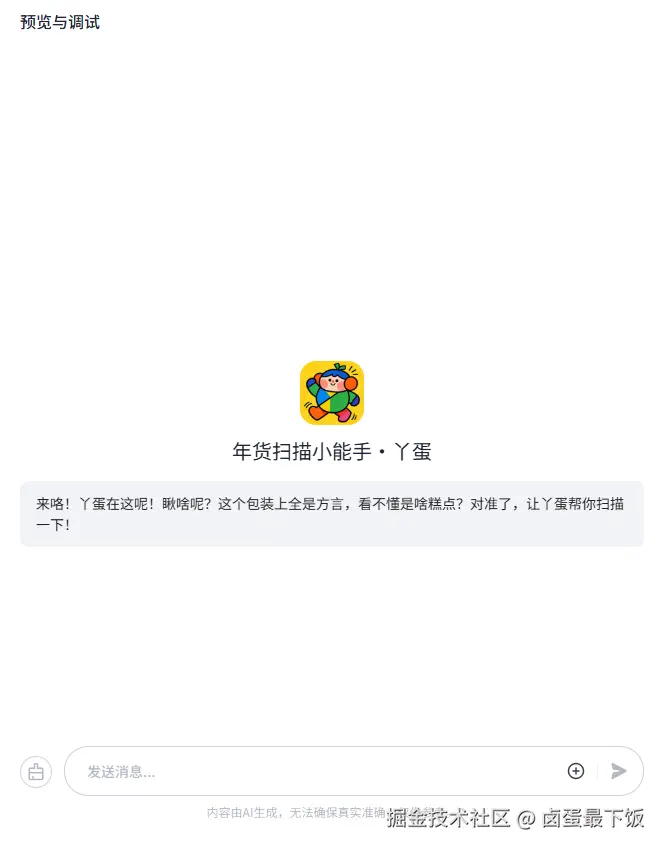667x852 pixels.
Task: Tap the clear conversation broom icon
Action: (x=36, y=772)
